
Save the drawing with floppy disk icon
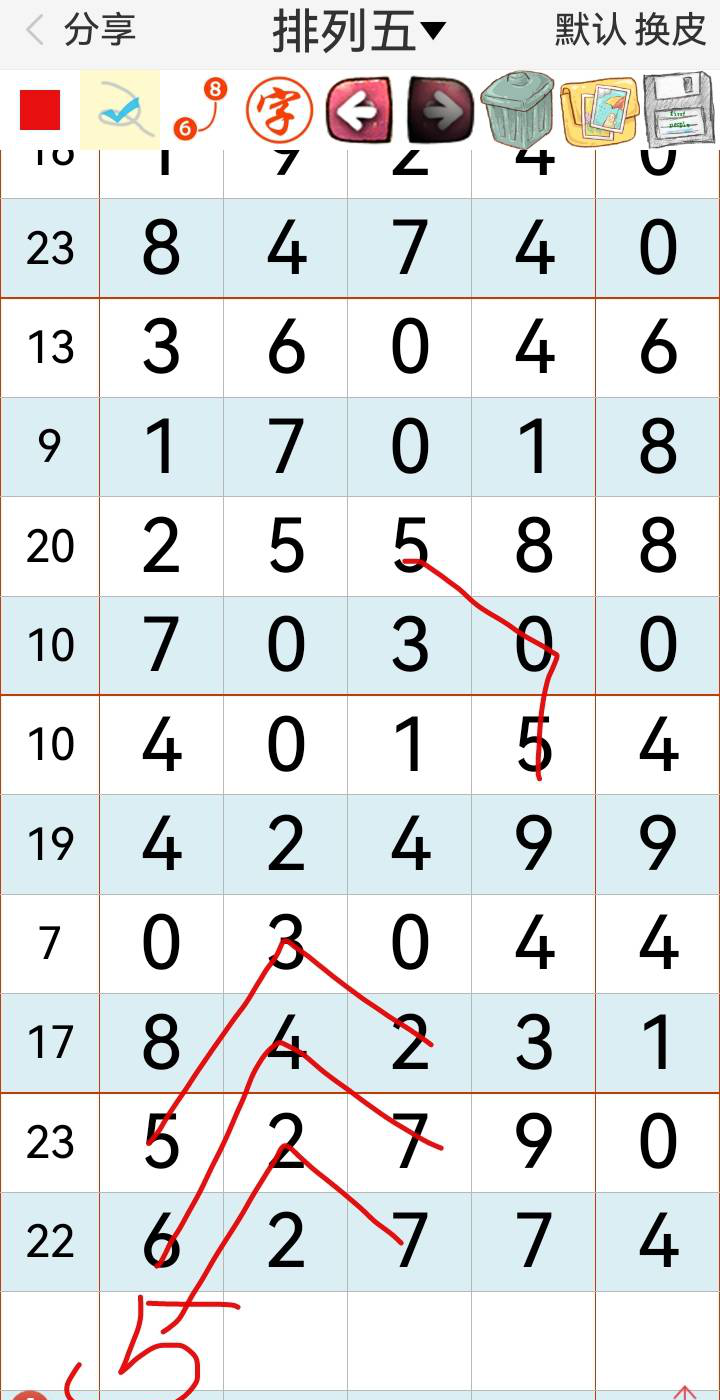[x=680, y=110]
